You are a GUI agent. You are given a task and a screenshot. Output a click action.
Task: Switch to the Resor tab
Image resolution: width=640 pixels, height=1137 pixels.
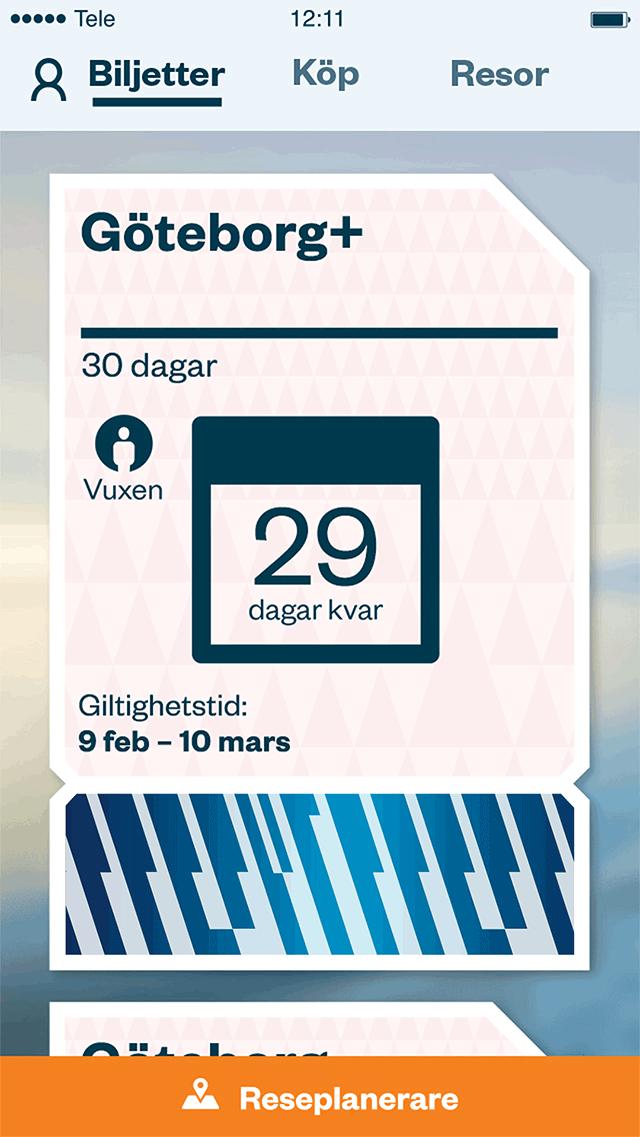tap(499, 75)
